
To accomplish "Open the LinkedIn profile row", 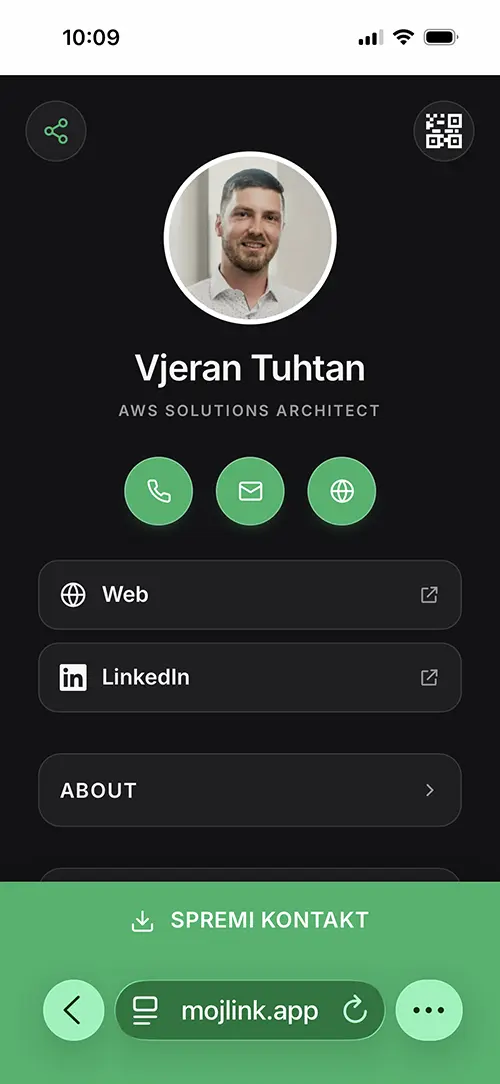I will coord(250,678).
